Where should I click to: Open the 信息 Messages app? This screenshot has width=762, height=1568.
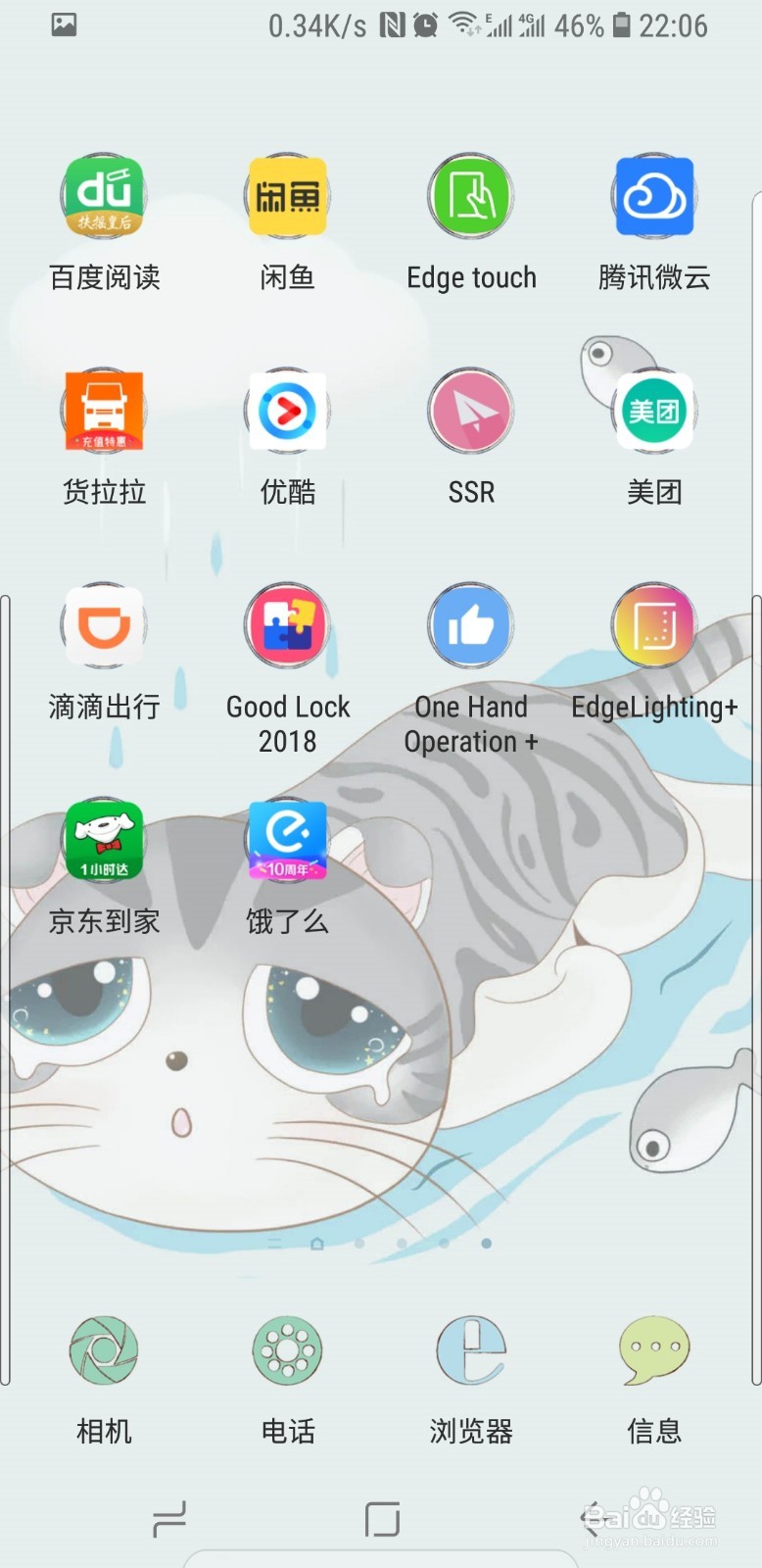[654, 1350]
